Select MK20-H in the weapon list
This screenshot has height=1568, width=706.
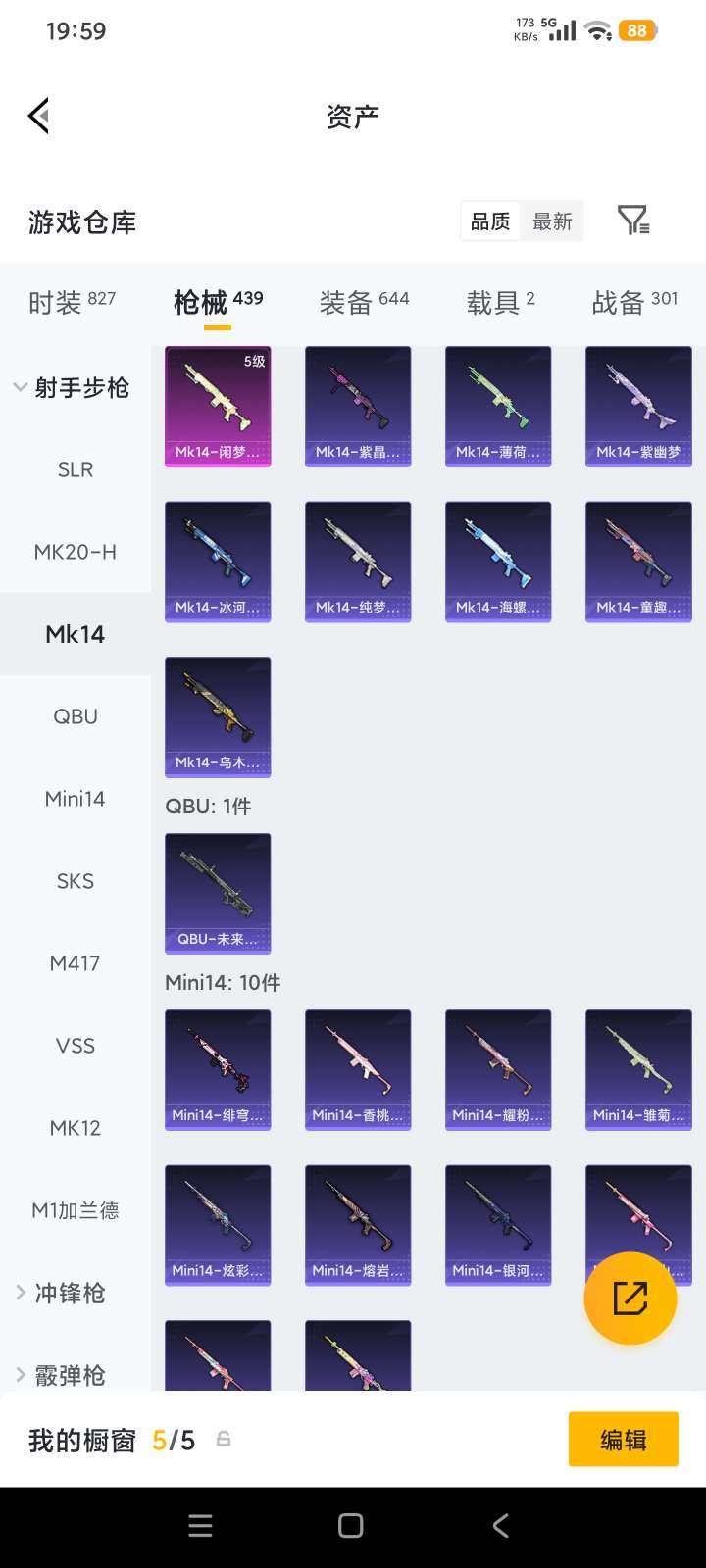[x=76, y=552]
